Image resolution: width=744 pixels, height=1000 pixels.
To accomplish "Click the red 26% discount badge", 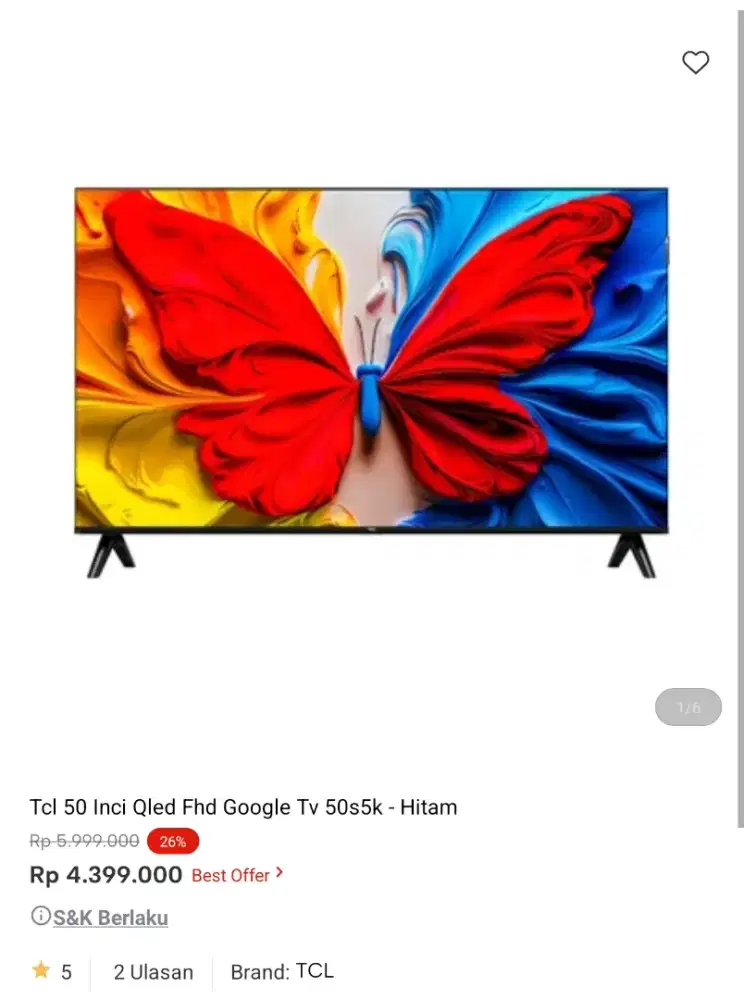I will 173,841.
